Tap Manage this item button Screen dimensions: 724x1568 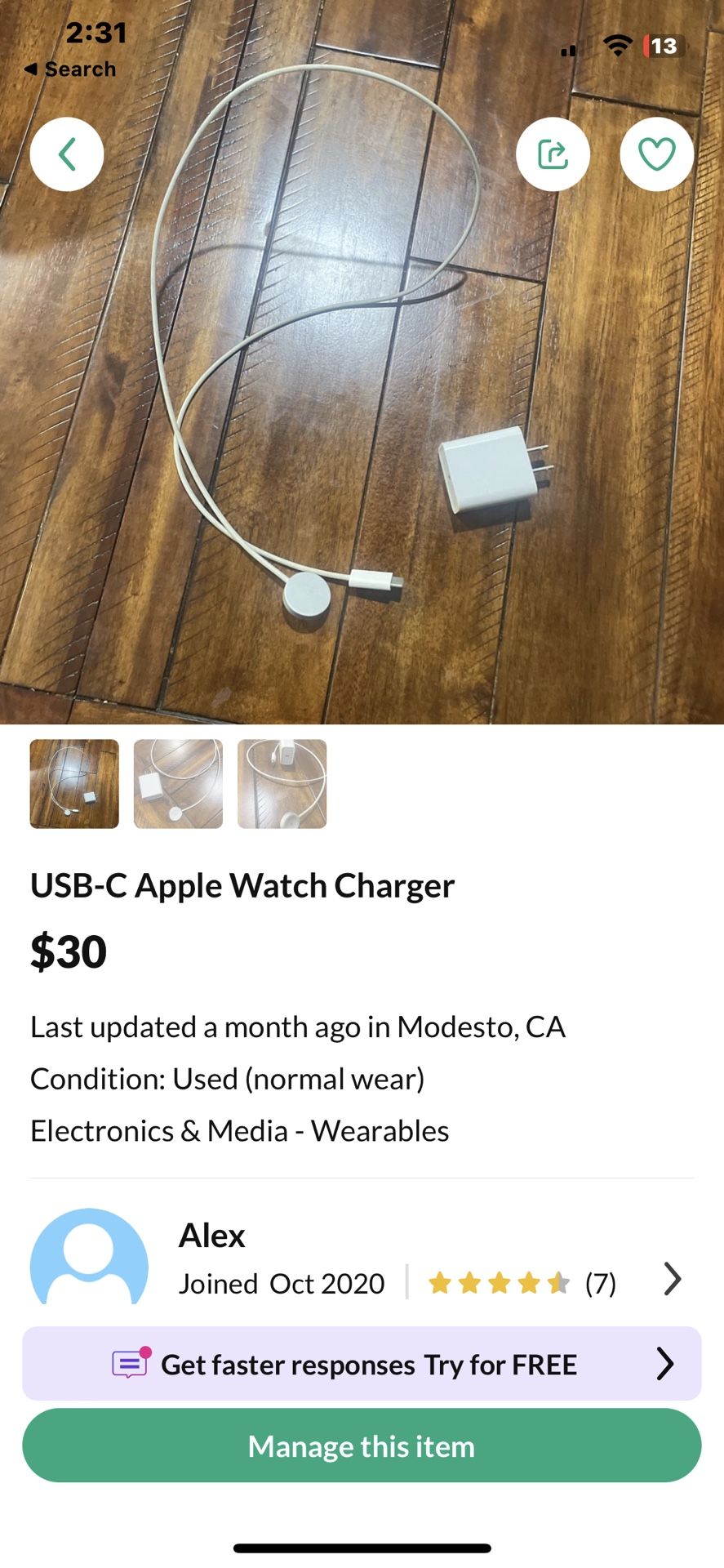[x=362, y=1445]
